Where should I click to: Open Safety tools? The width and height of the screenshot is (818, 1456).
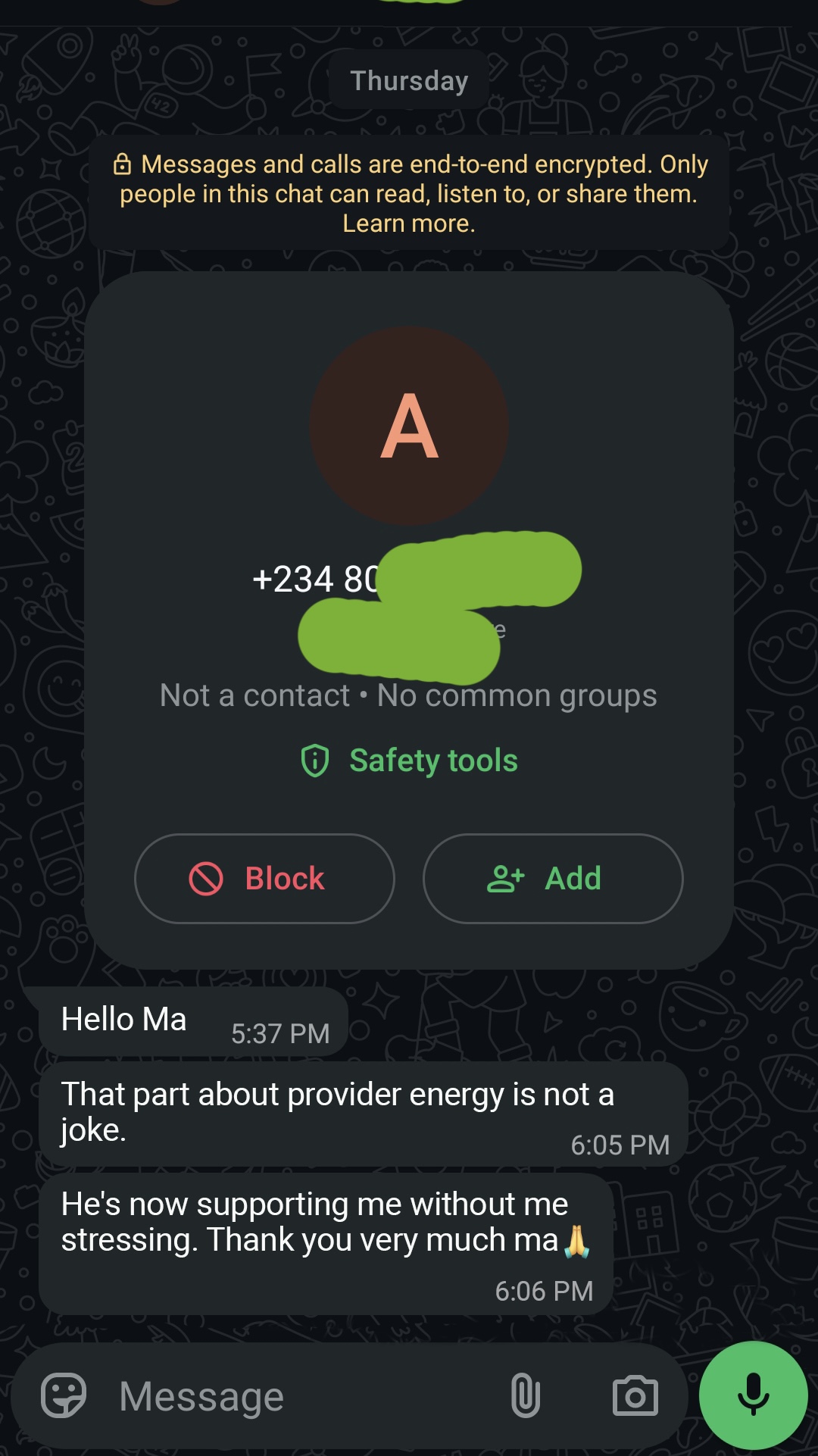click(x=432, y=760)
